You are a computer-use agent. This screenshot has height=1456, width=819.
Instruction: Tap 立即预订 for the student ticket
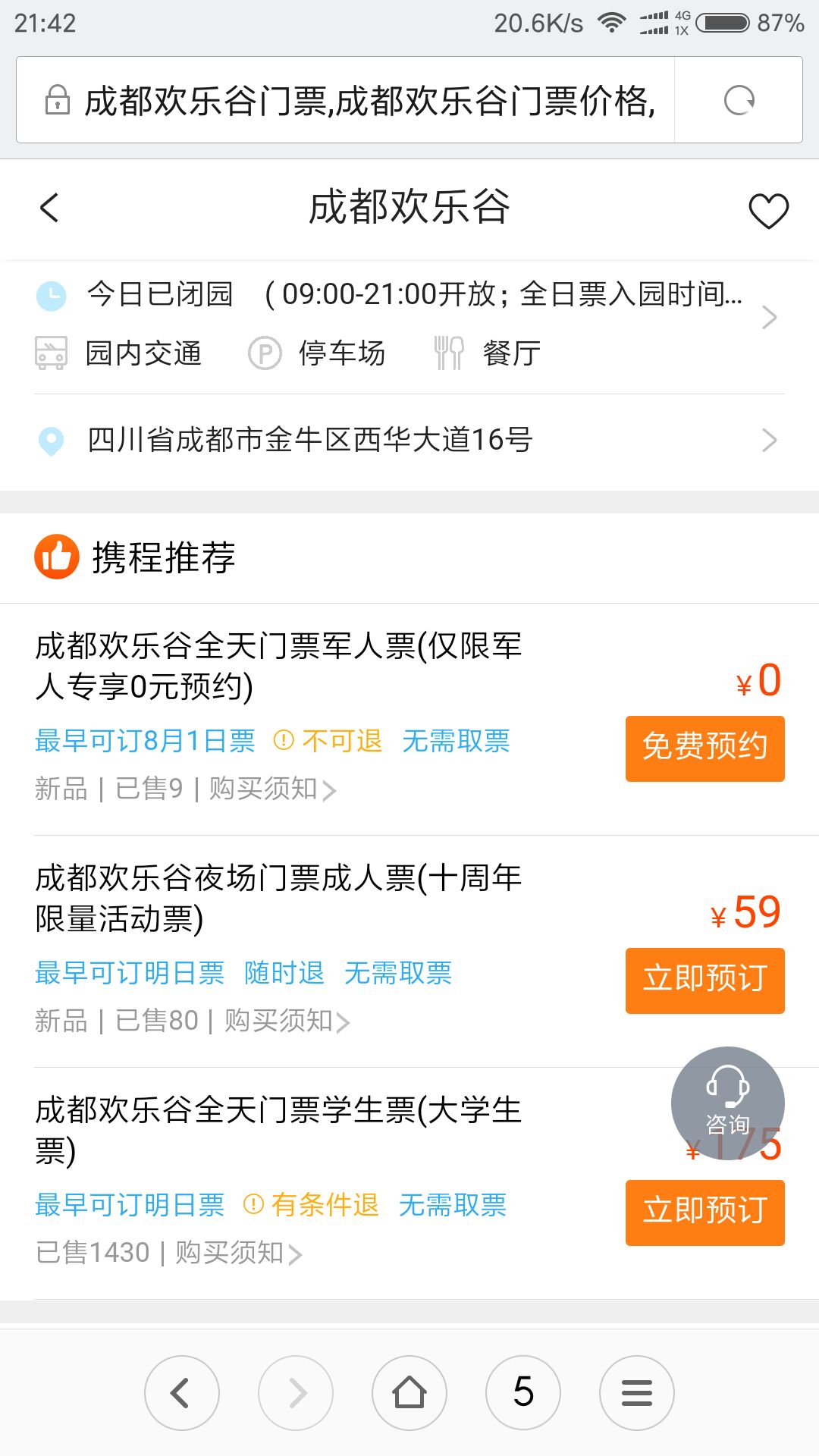[x=704, y=1212]
